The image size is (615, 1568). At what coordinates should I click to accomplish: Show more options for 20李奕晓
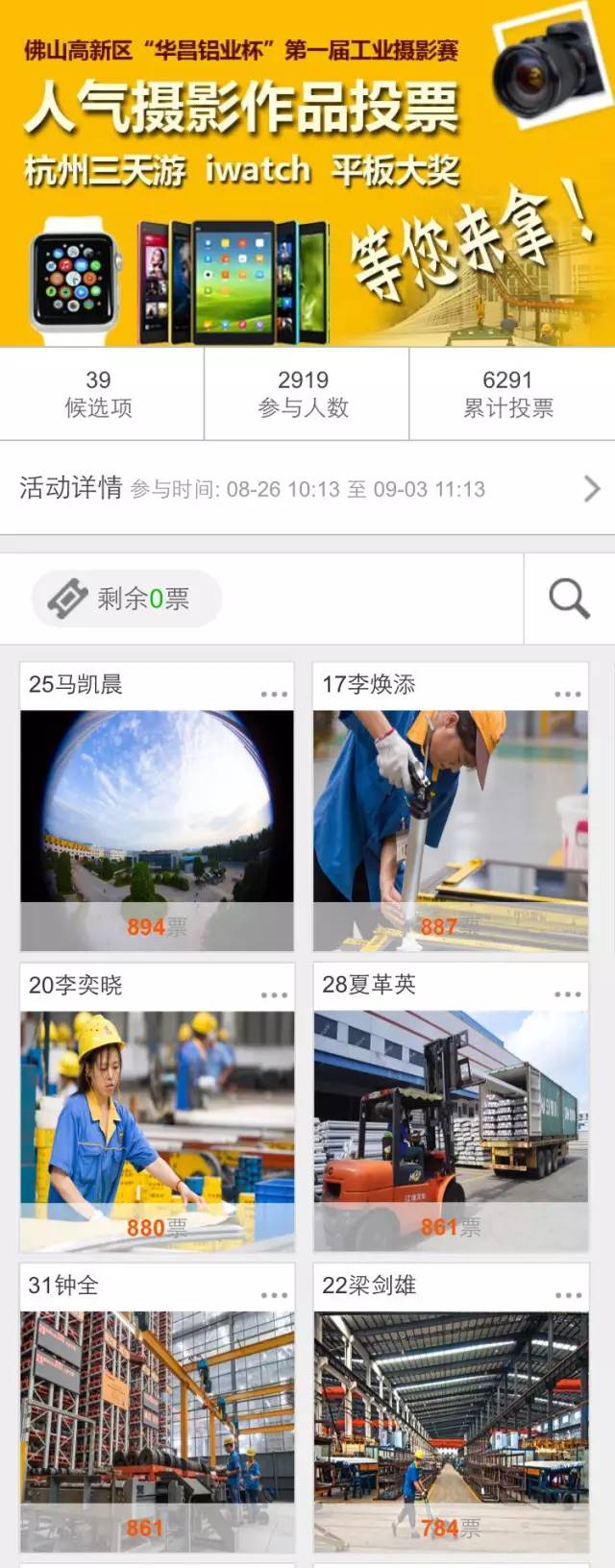(274, 994)
